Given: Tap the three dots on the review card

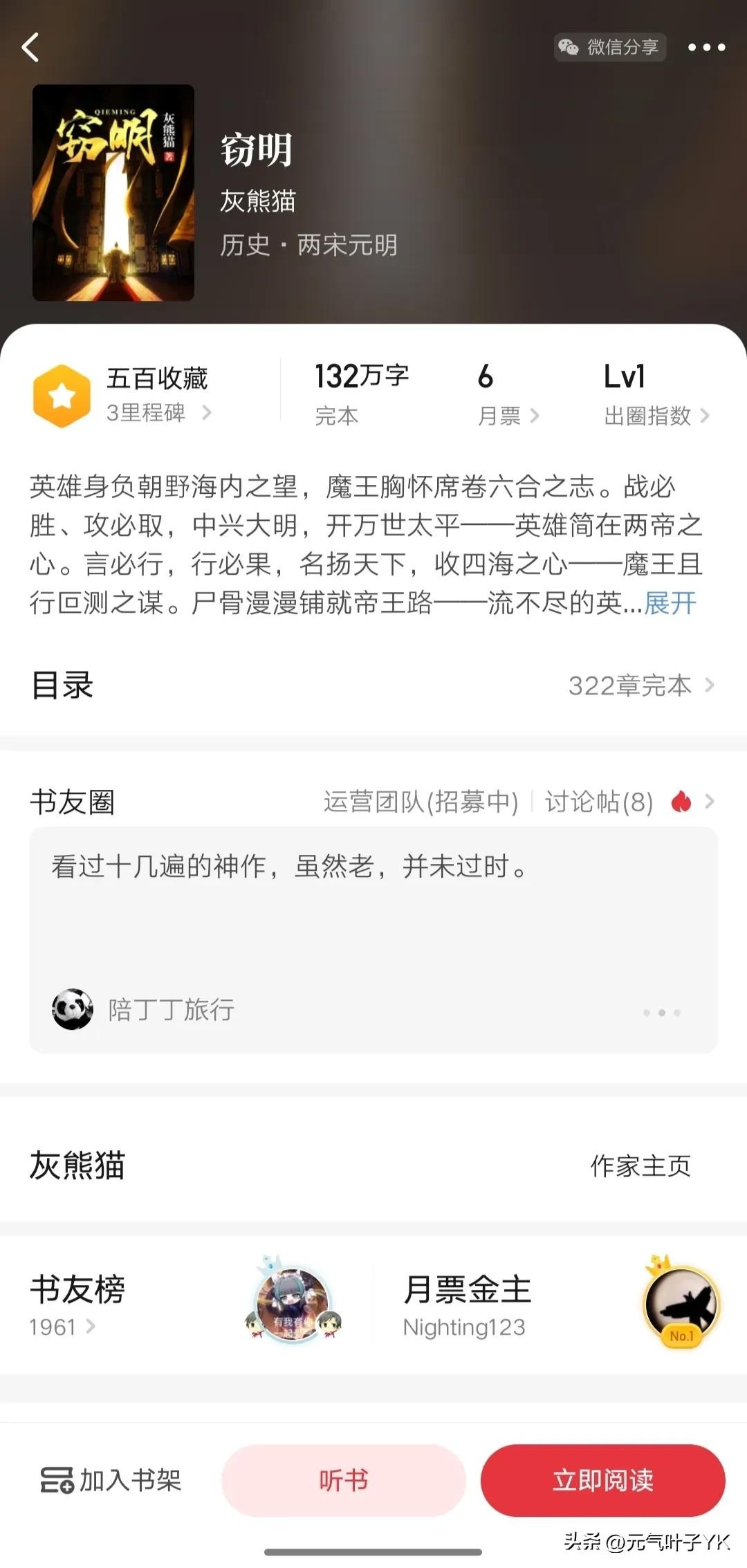Looking at the screenshot, I should click(661, 1012).
